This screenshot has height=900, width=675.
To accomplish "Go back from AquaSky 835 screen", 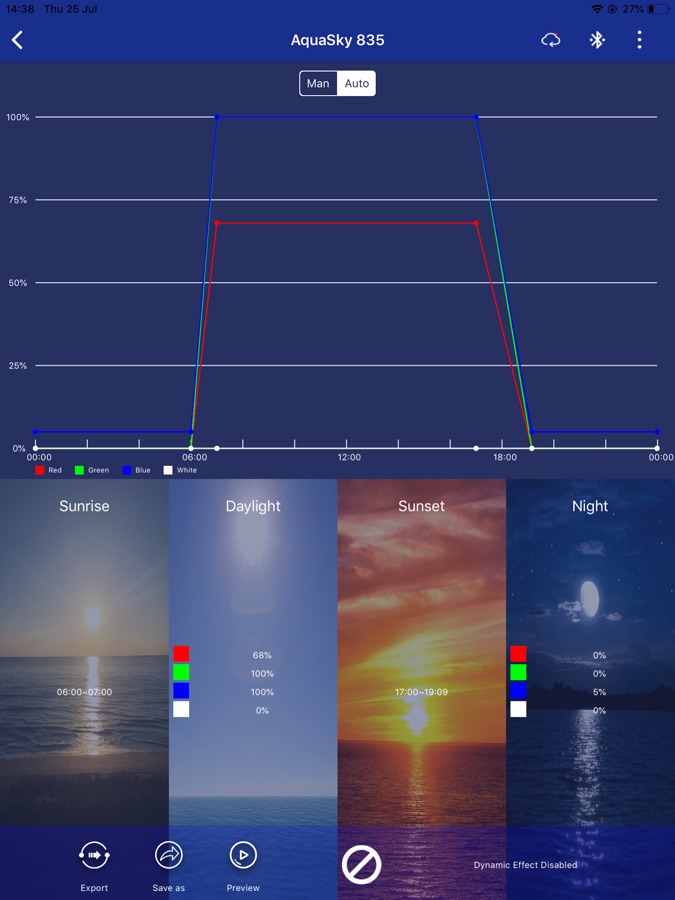I will [18, 40].
